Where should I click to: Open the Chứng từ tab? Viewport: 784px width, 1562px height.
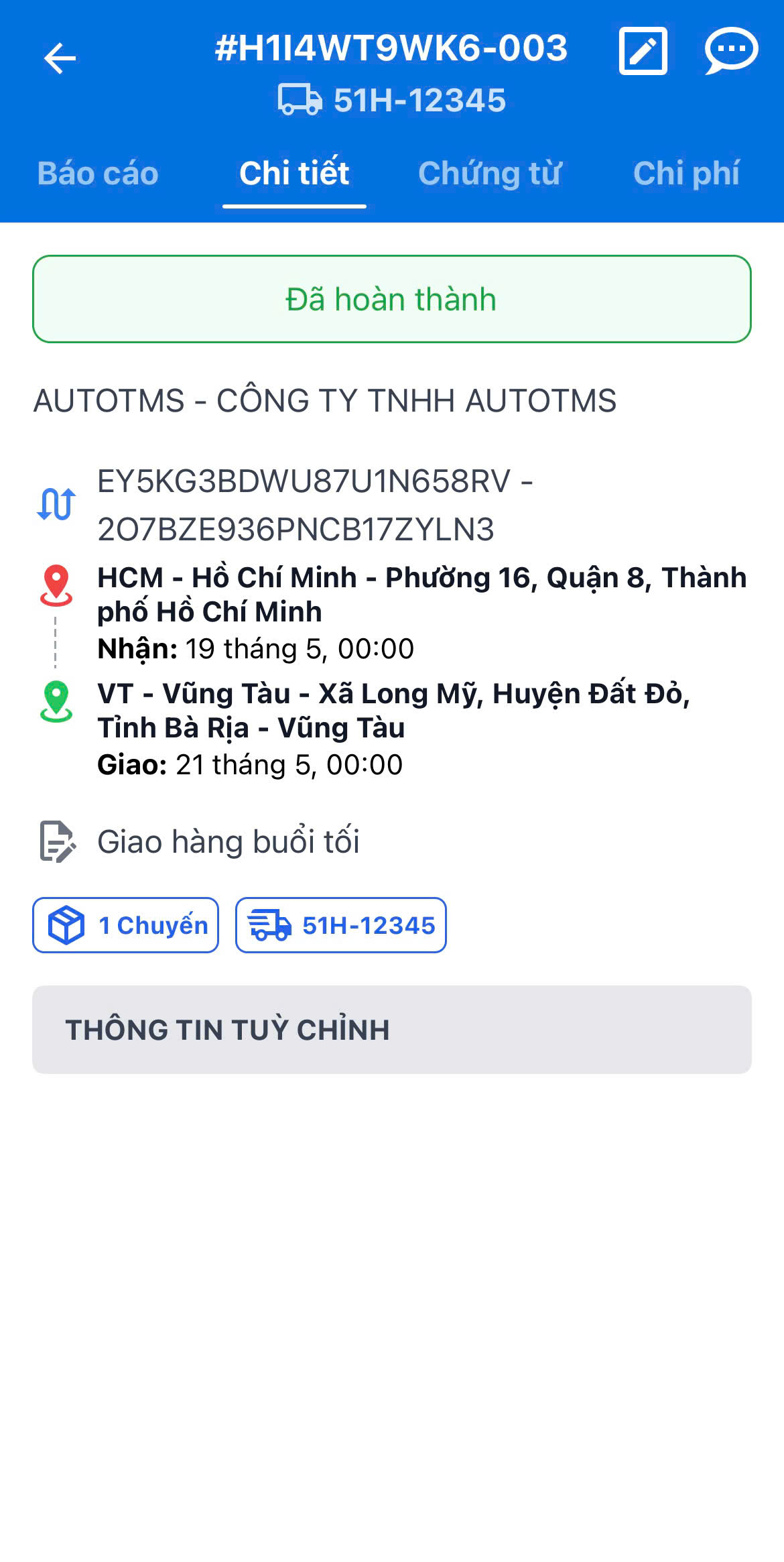[x=491, y=173]
